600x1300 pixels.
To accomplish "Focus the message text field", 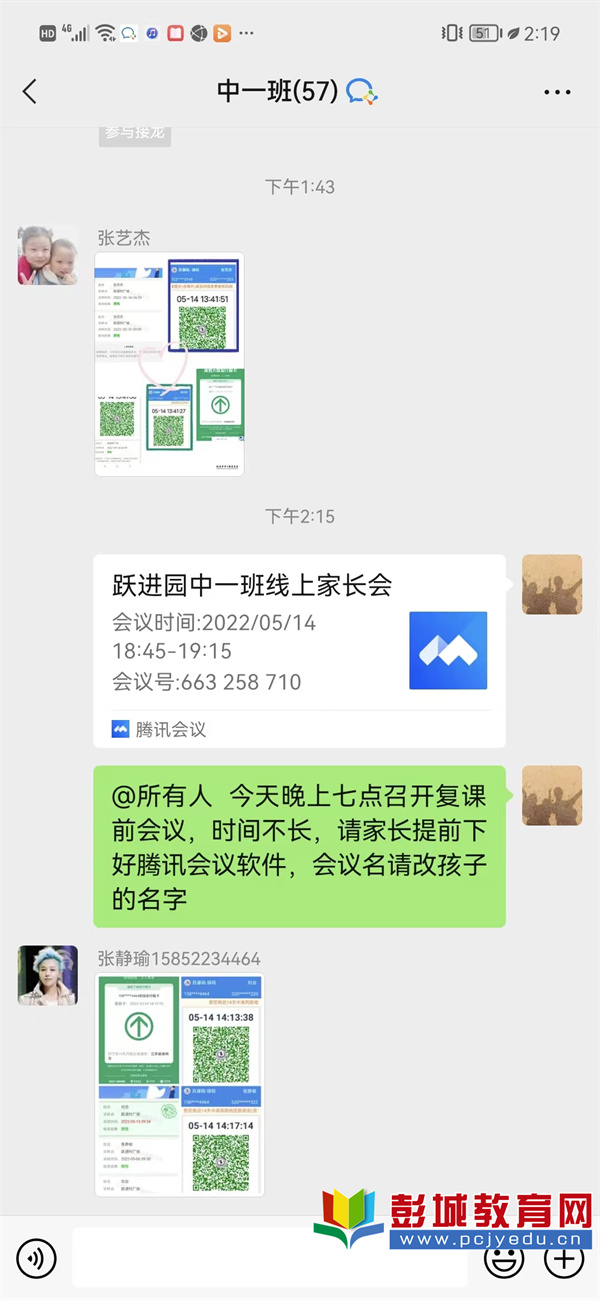I will (x=270, y=1257).
